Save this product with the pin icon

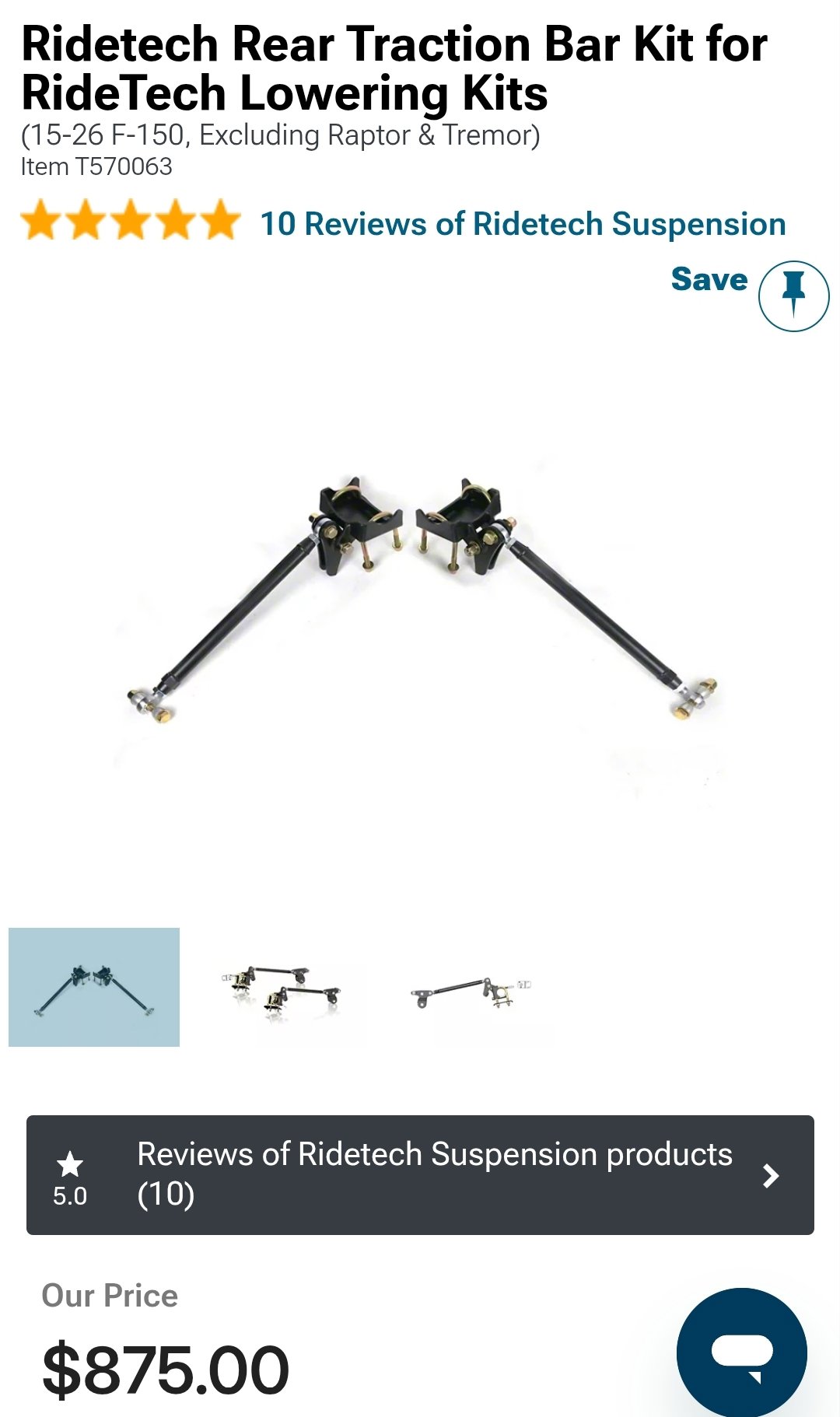[x=793, y=296]
